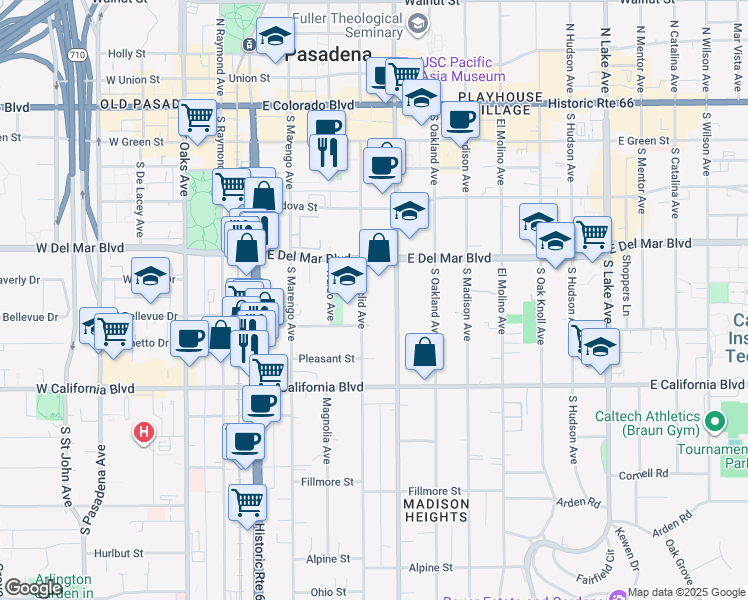Select the red hospital marker near S Pasadena Ave

[x=144, y=433]
